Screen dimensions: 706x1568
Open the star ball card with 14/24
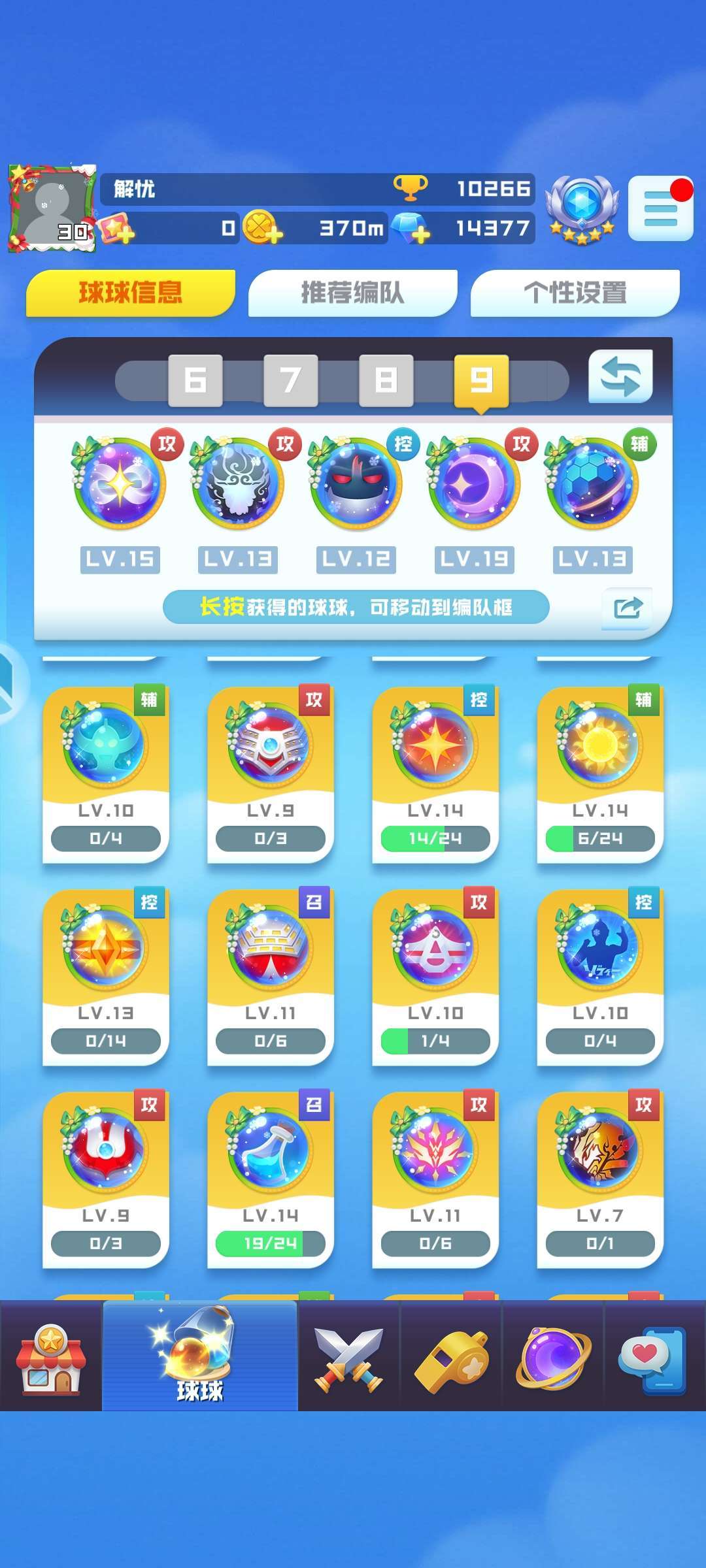pos(435,774)
